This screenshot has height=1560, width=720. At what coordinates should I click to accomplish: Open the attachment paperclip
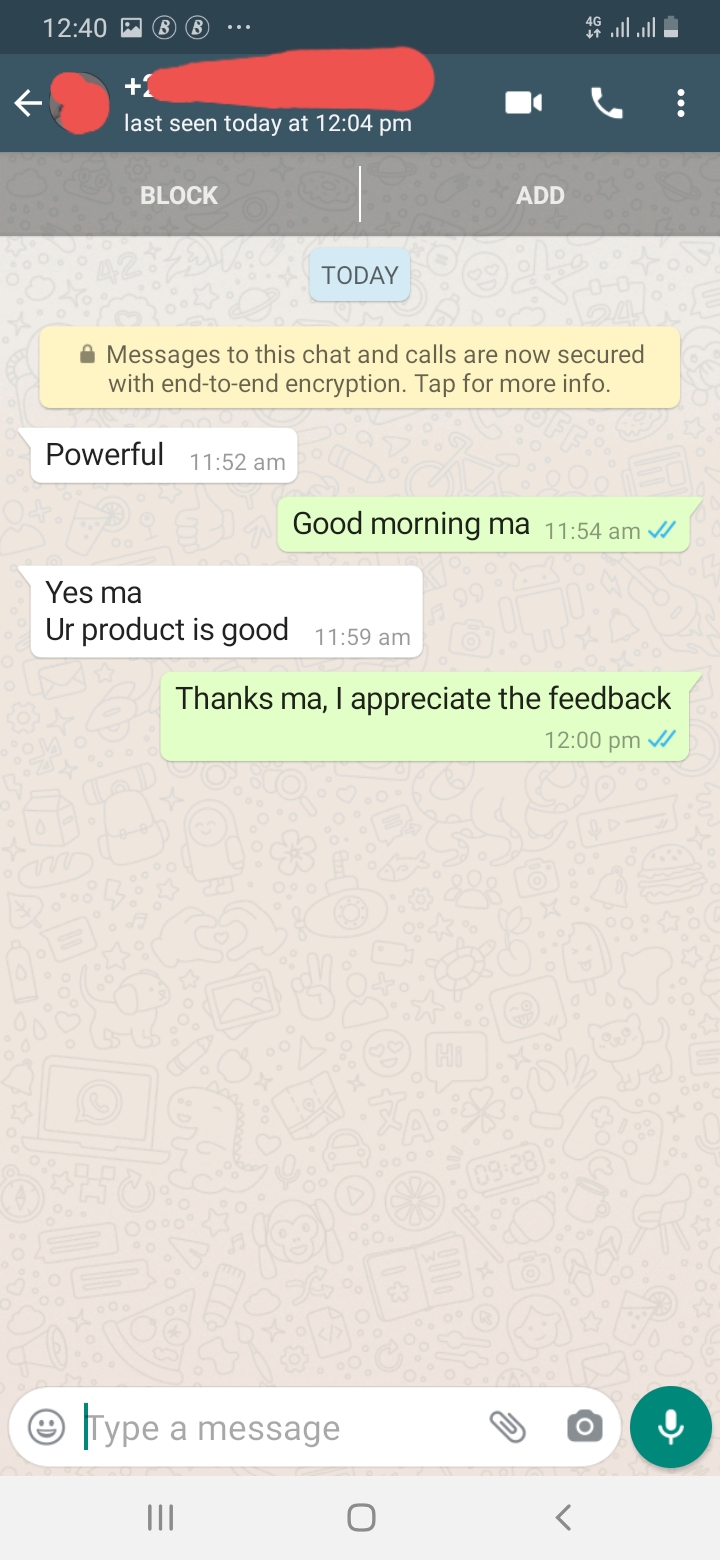tap(508, 1427)
